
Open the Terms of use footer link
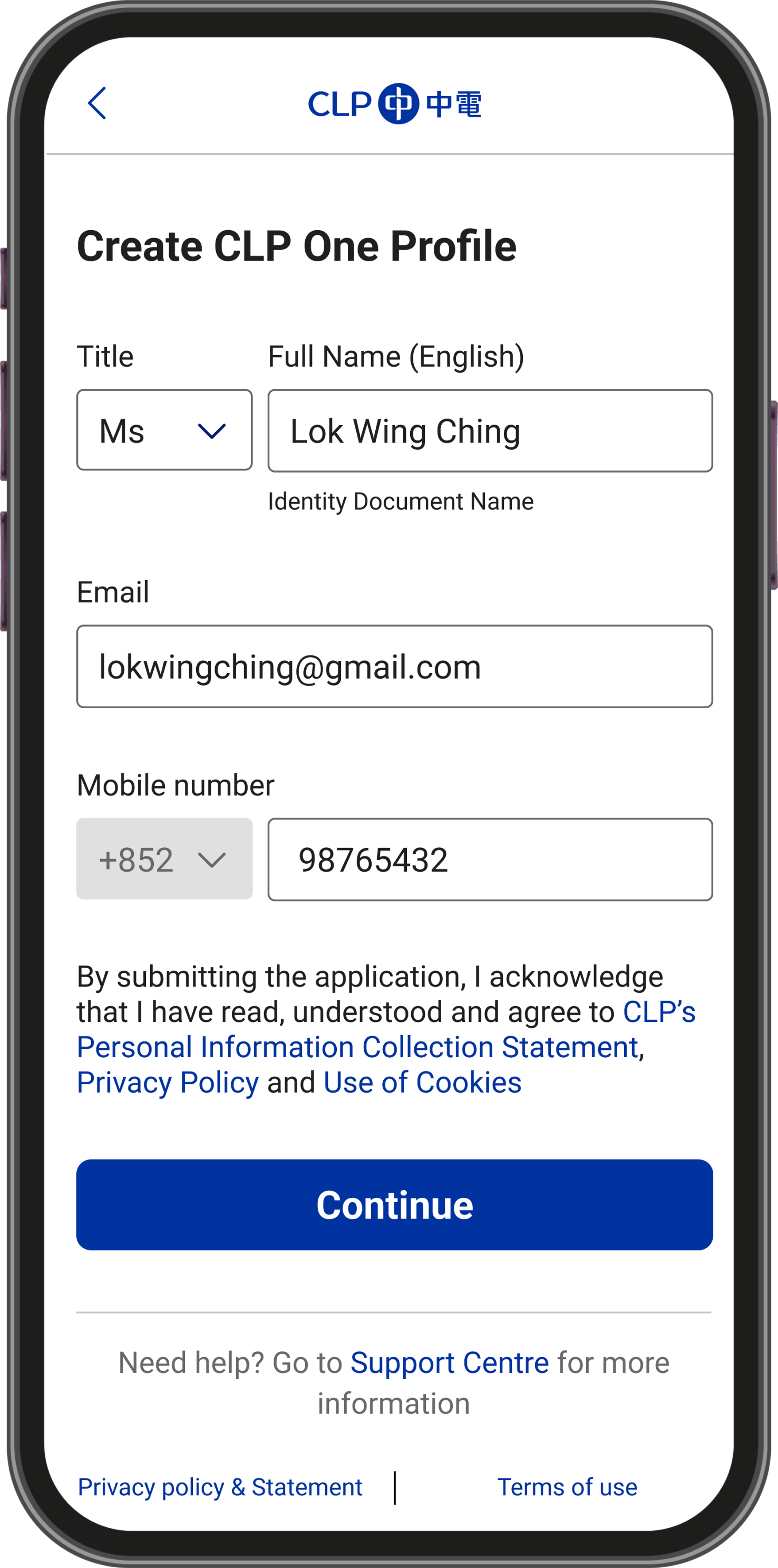point(568,1487)
